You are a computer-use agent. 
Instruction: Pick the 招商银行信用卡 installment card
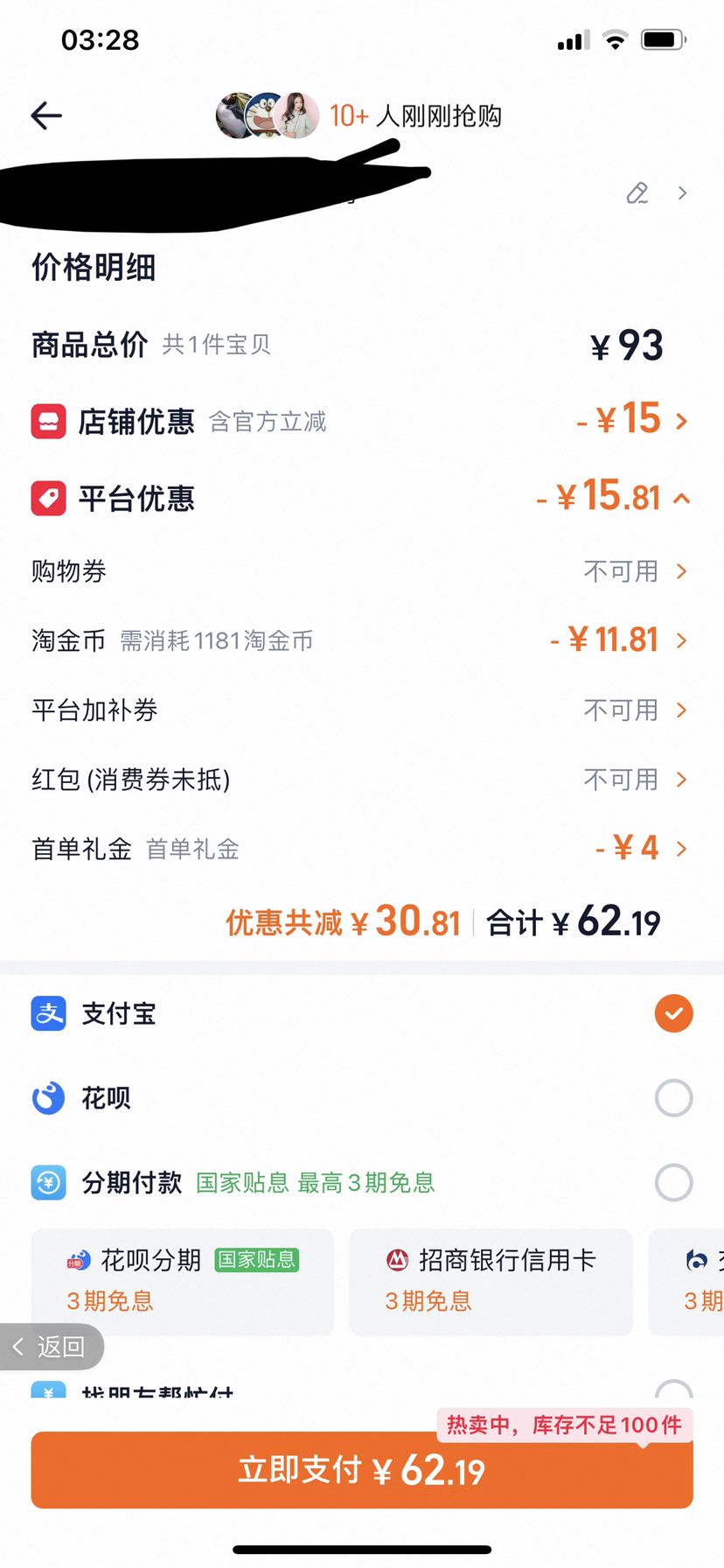point(491,1281)
